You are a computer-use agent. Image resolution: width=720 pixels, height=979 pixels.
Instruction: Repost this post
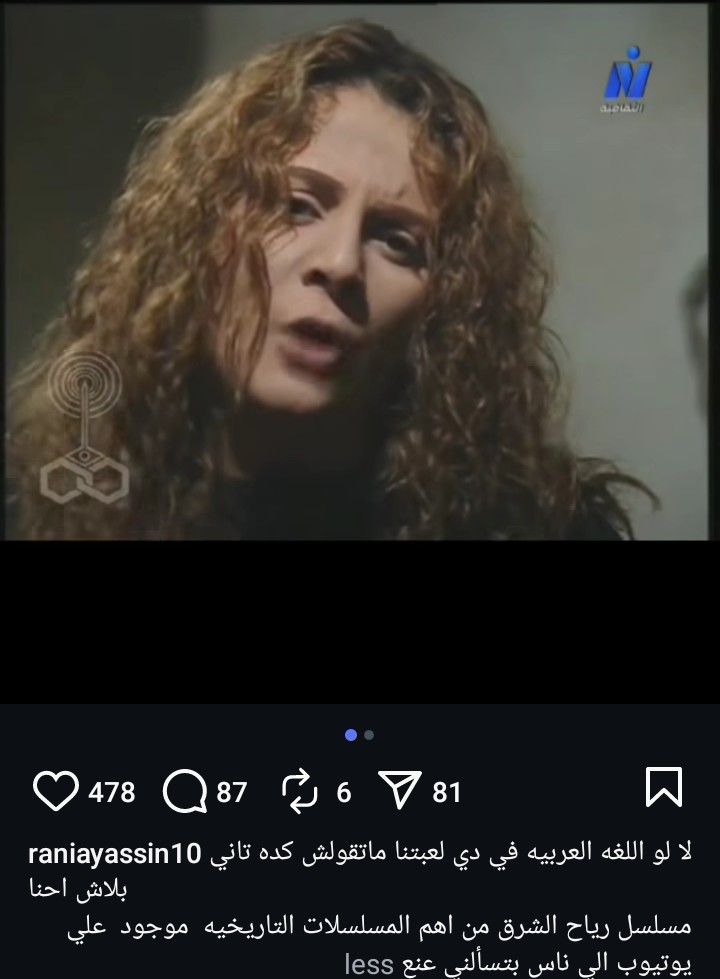(298, 791)
